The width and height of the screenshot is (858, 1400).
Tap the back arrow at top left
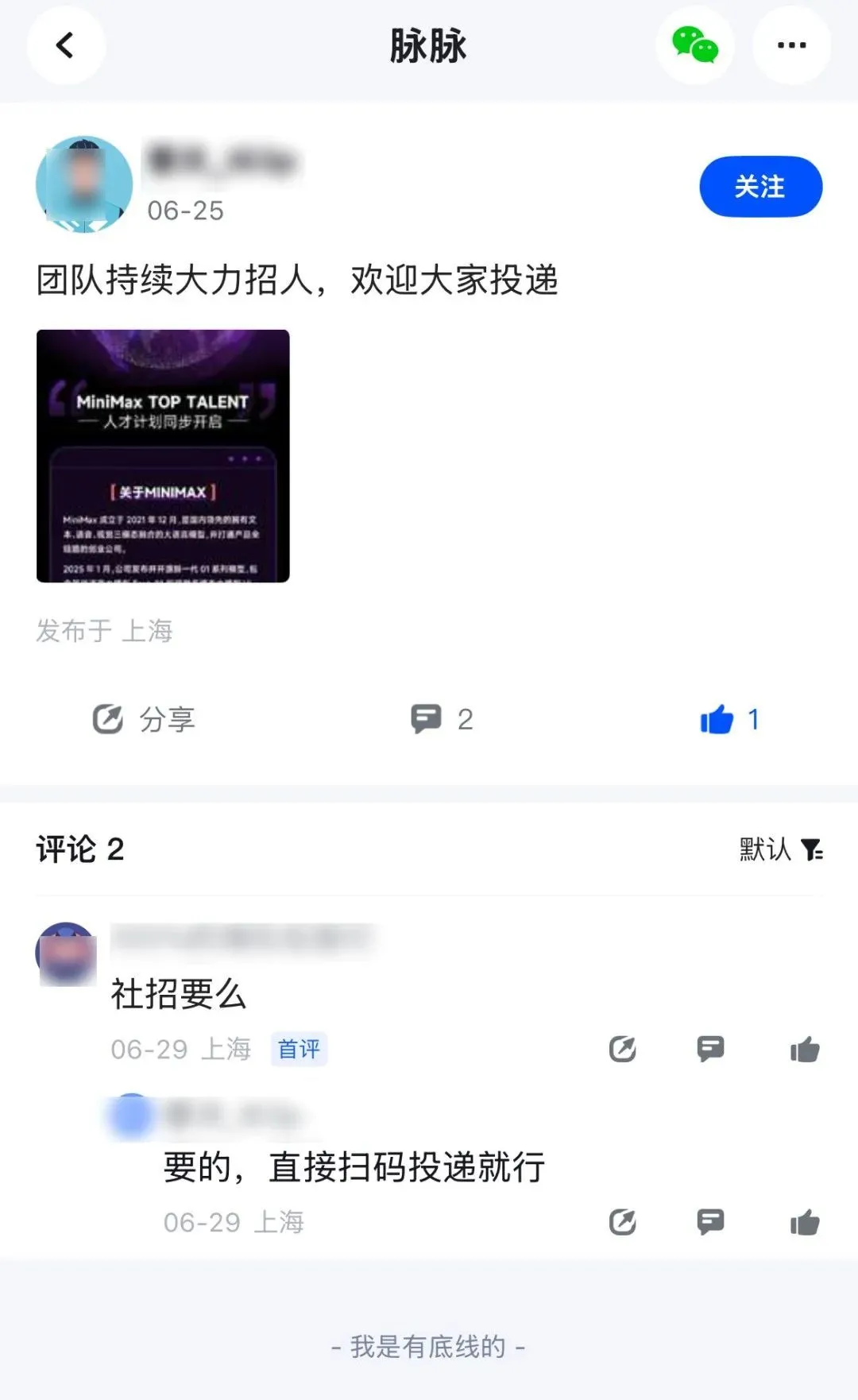pos(65,46)
